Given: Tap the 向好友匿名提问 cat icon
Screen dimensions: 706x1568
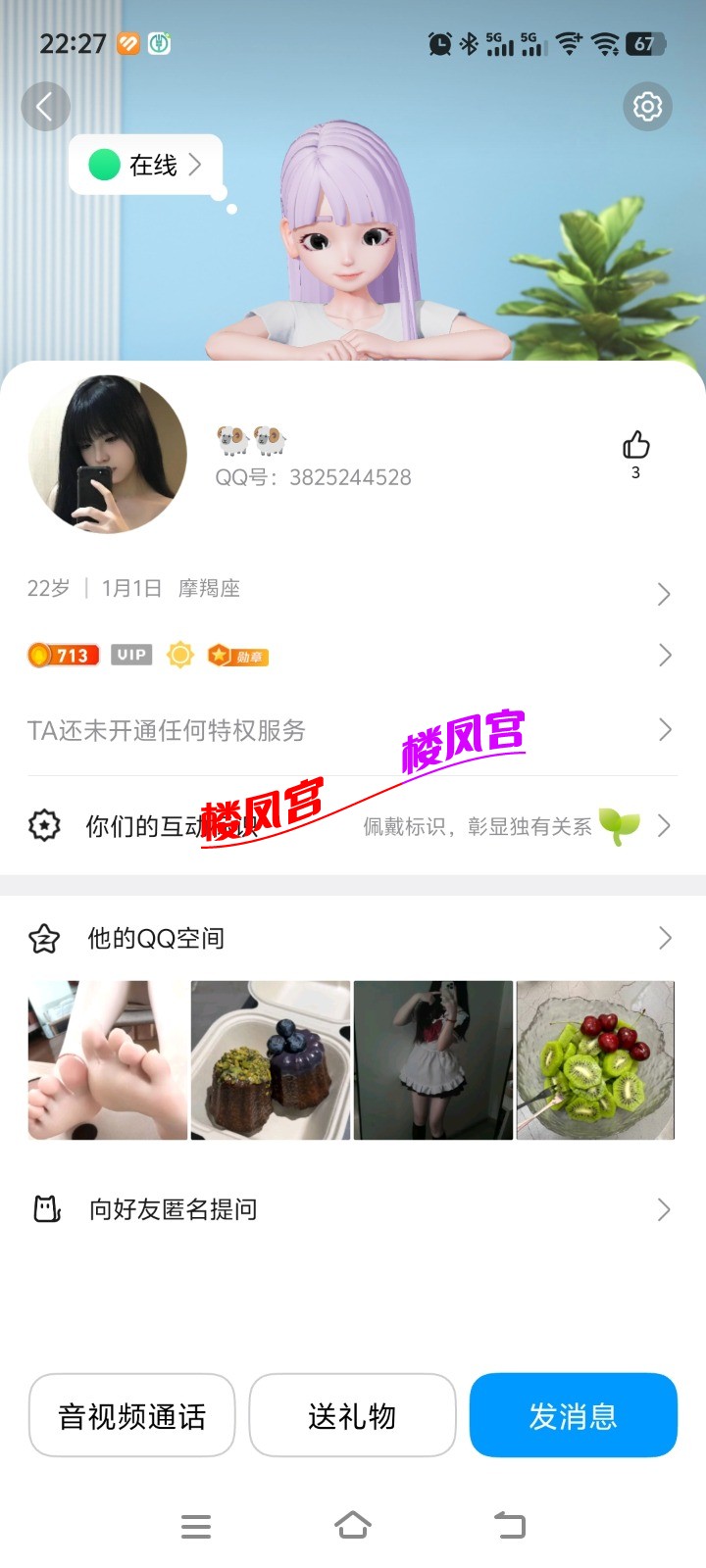Looking at the screenshot, I should pos(45,1209).
